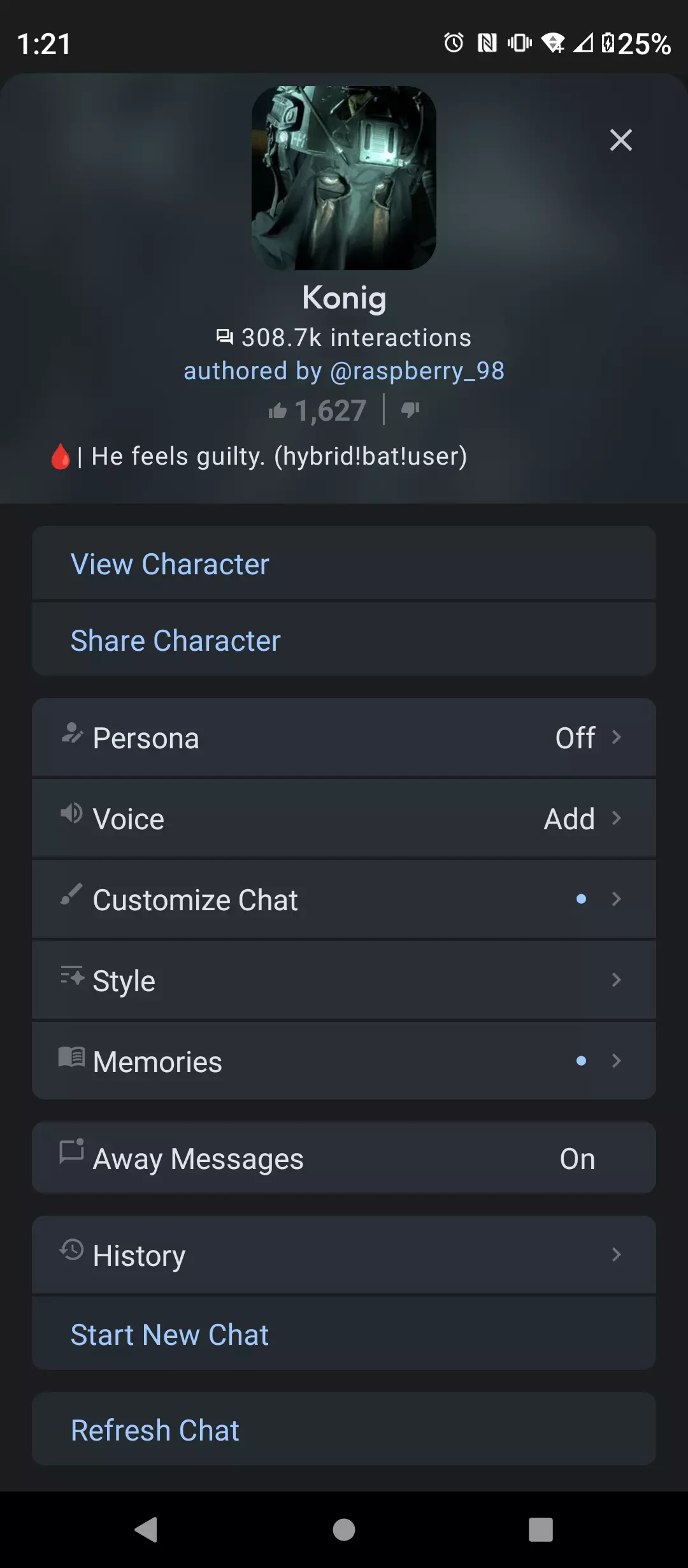
Task: Add a Voice for this character
Action: [344, 819]
